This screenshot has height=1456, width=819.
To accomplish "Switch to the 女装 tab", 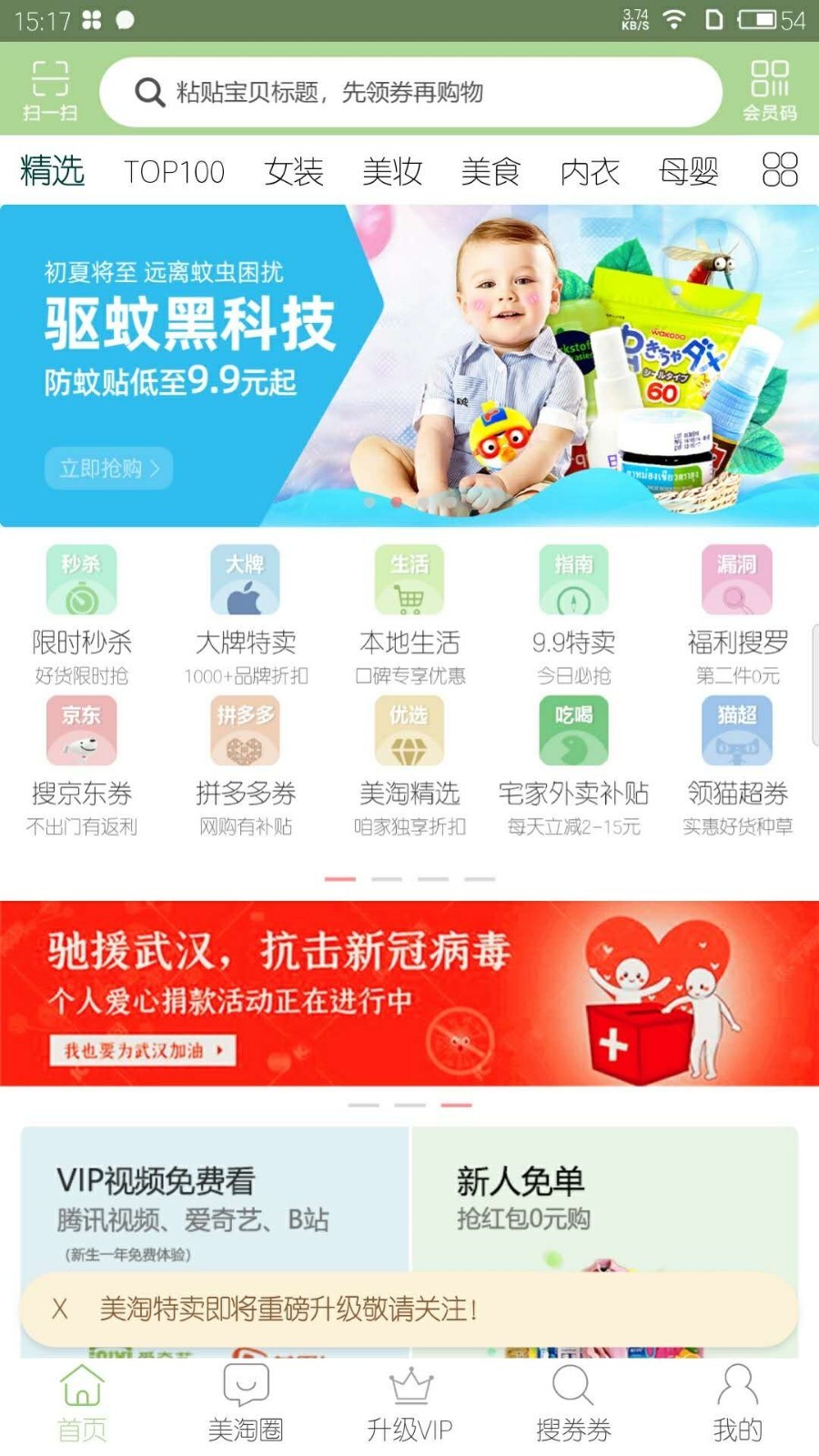I will tap(293, 171).
